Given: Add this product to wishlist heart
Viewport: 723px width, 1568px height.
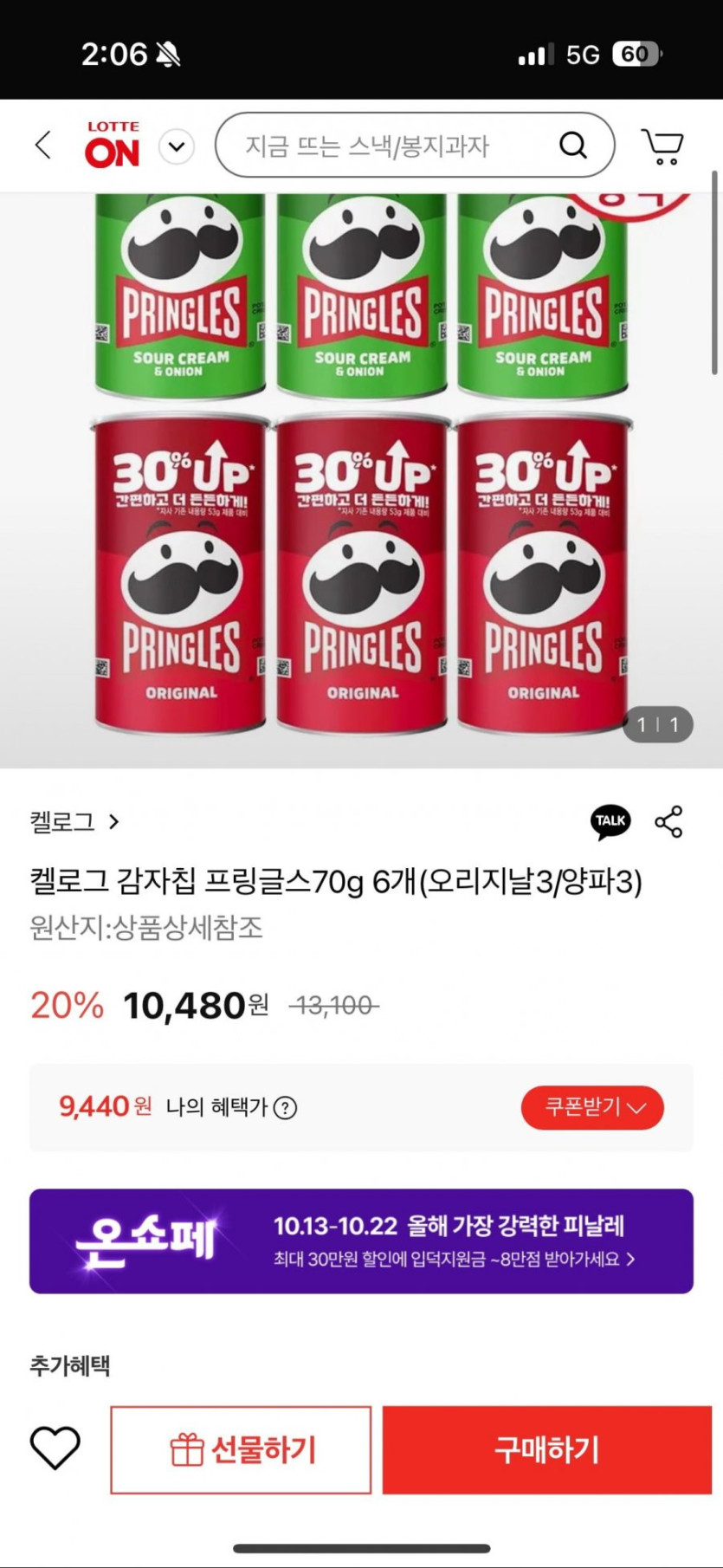Looking at the screenshot, I should (x=55, y=1448).
